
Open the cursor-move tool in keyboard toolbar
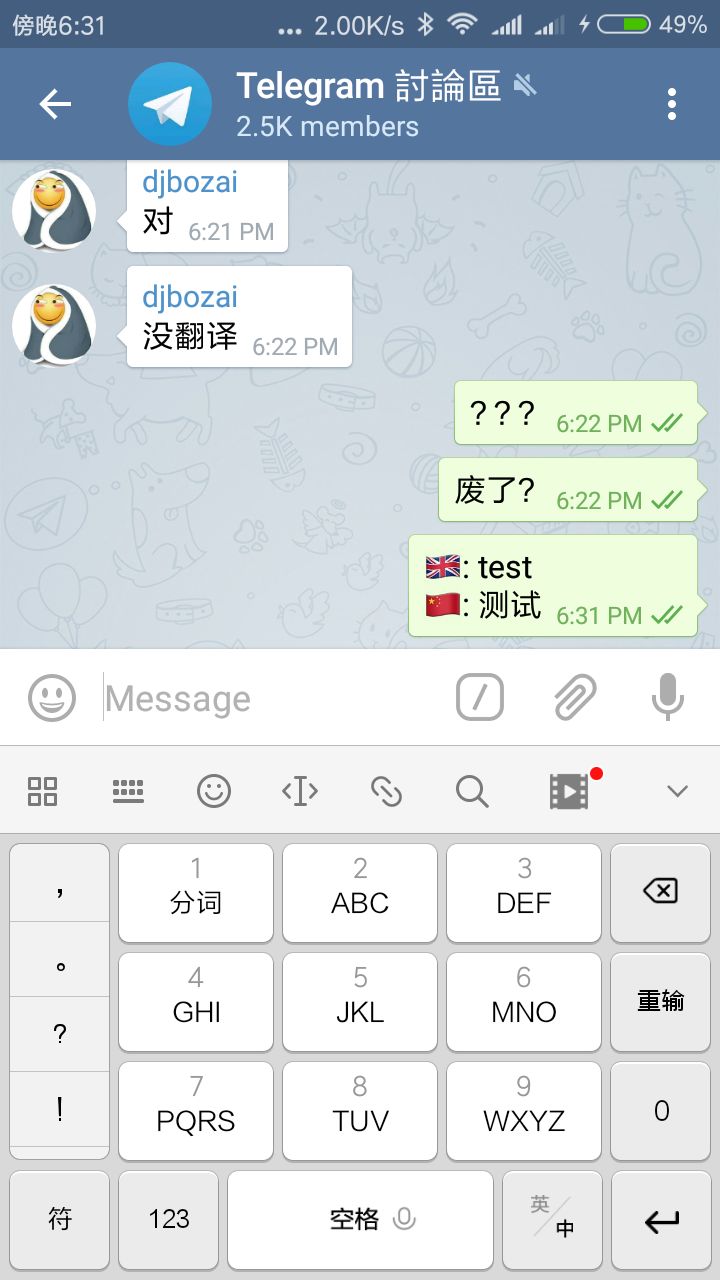300,792
